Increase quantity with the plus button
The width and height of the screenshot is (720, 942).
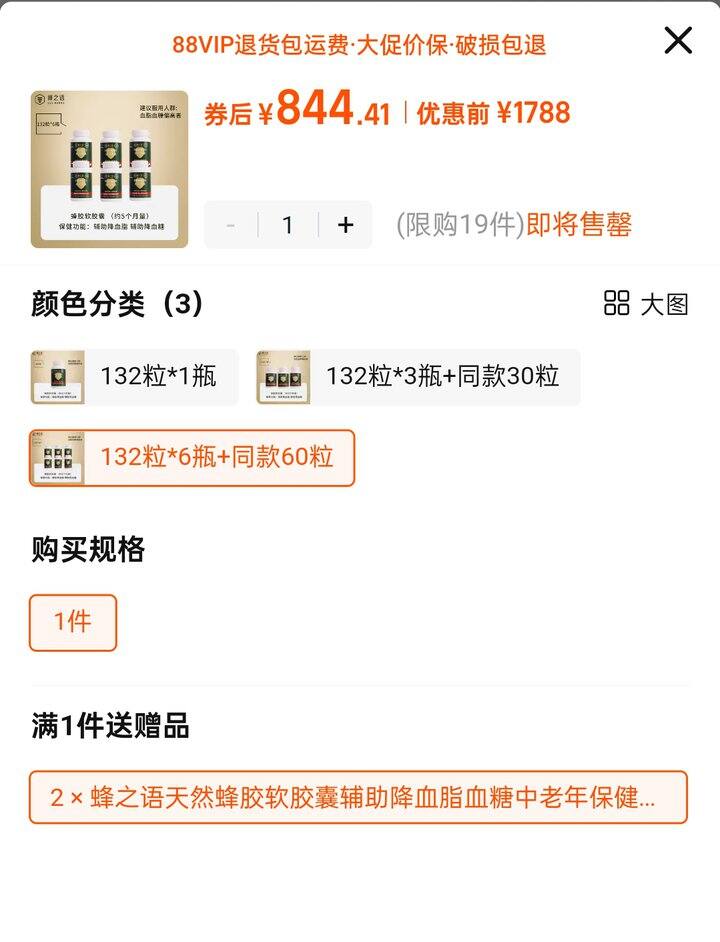[x=345, y=225]
